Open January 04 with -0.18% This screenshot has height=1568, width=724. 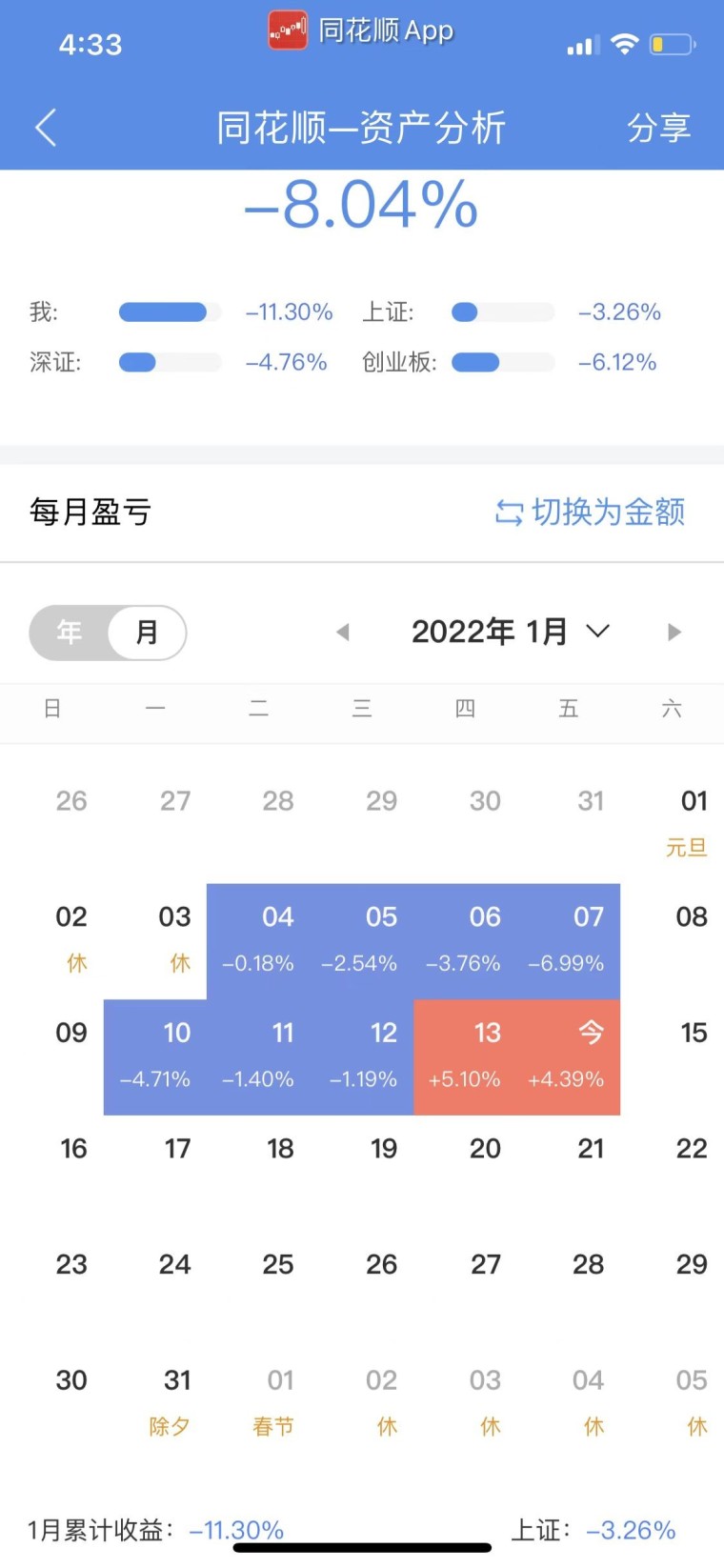tap(258, 941)
